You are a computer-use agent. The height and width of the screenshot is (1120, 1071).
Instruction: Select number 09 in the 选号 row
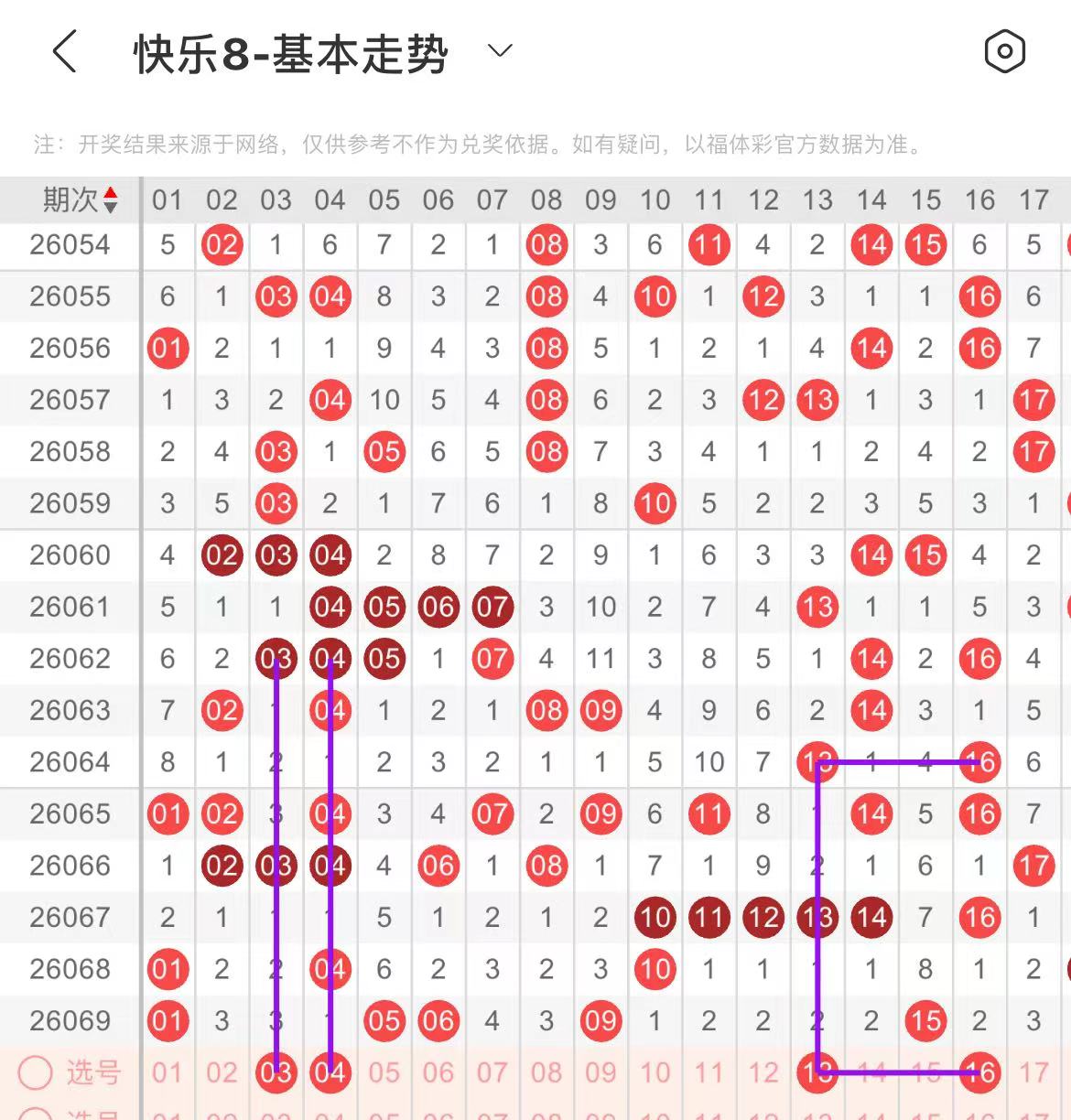[600, 1072]
